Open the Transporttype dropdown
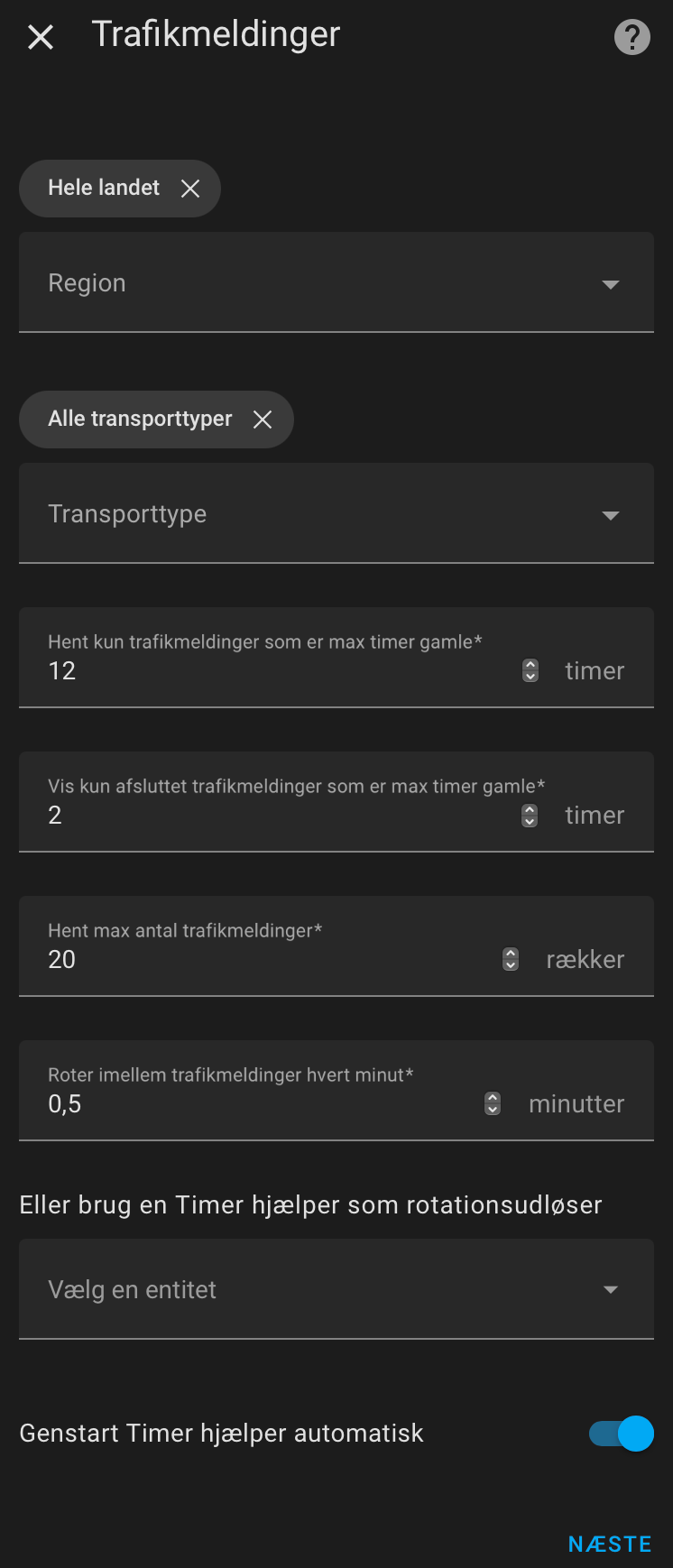The width and height of the screenshot is (673, 1568). coord(611,513)
